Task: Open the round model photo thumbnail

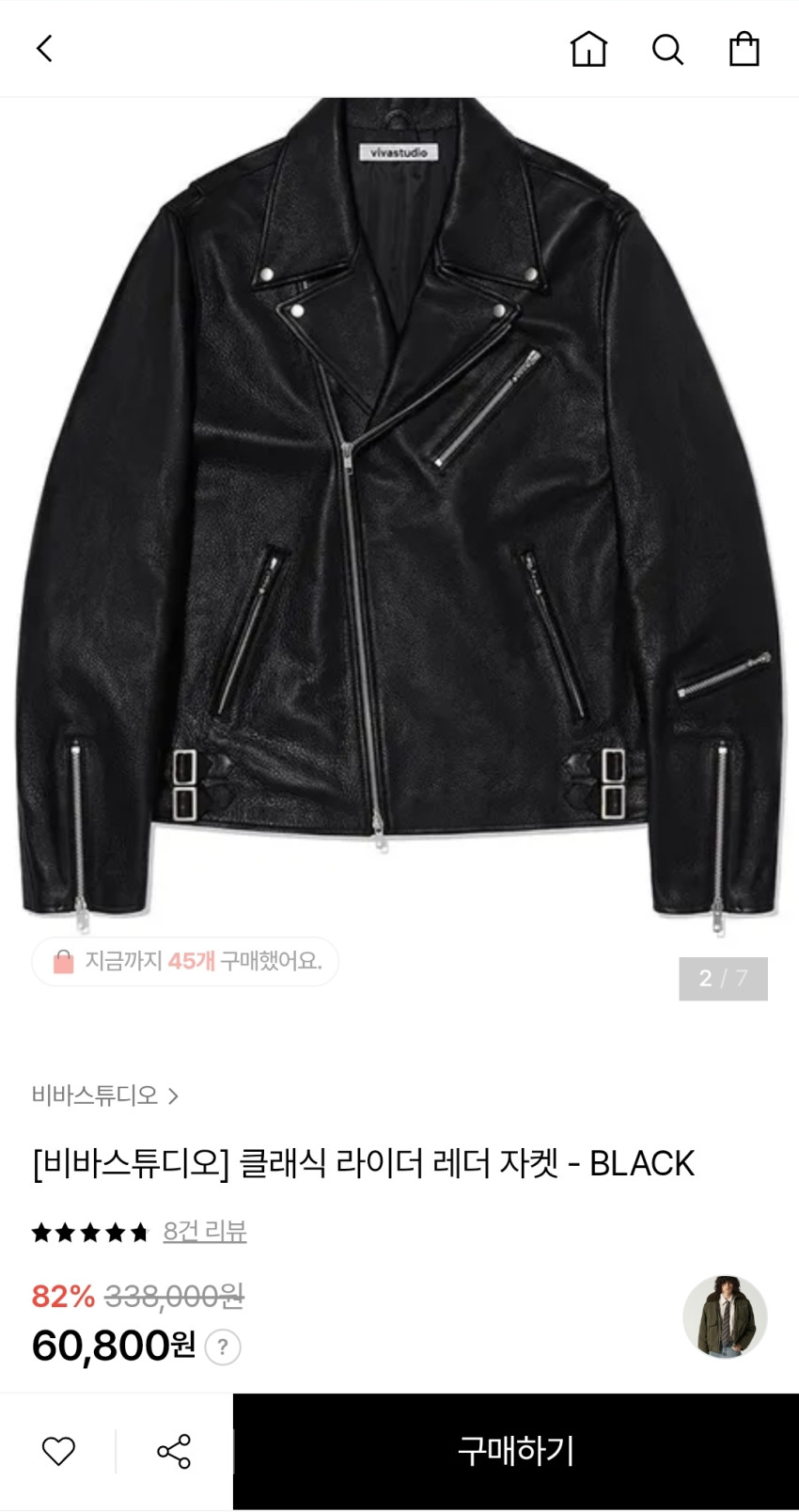Action: (725, 1316)
